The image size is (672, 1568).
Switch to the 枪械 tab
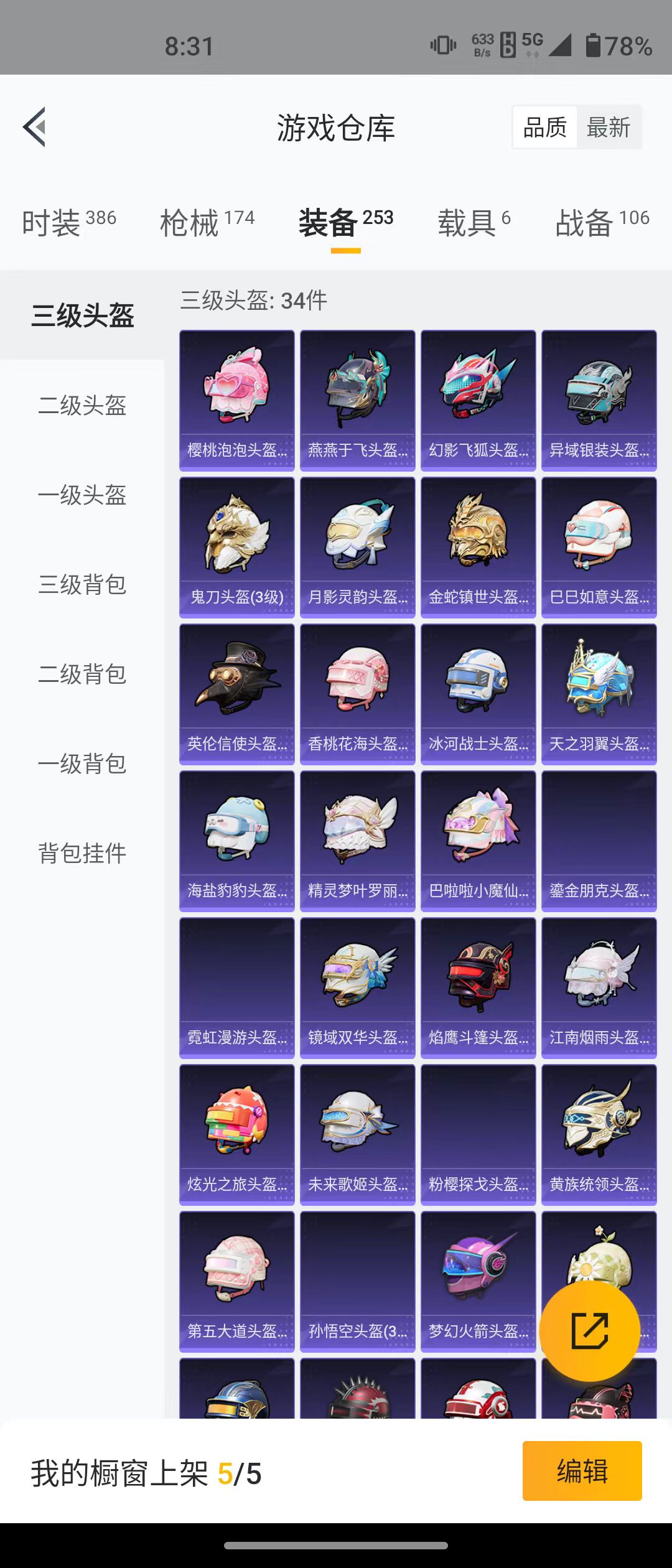coord(207,222)
